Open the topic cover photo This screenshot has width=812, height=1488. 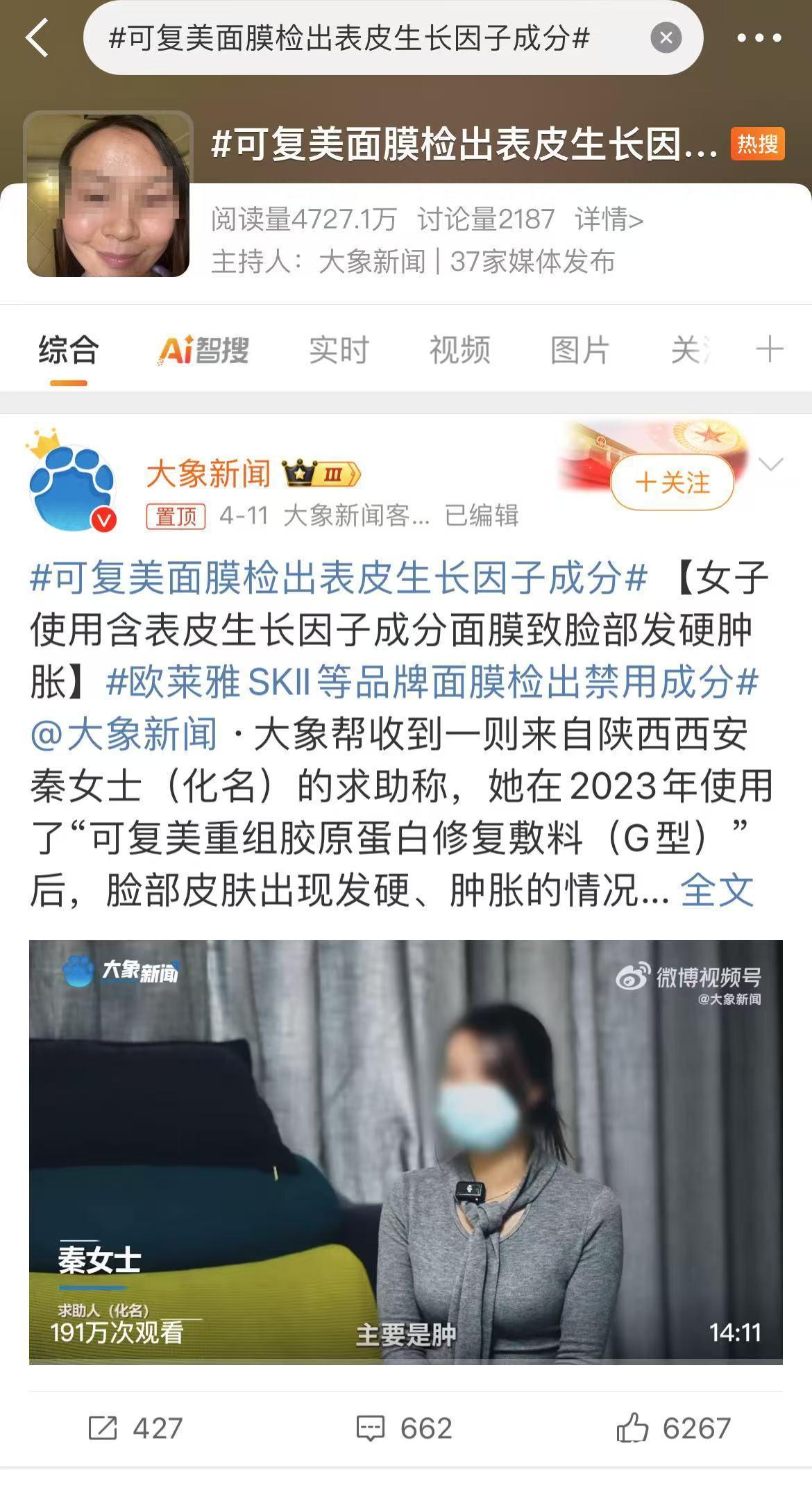108,194
